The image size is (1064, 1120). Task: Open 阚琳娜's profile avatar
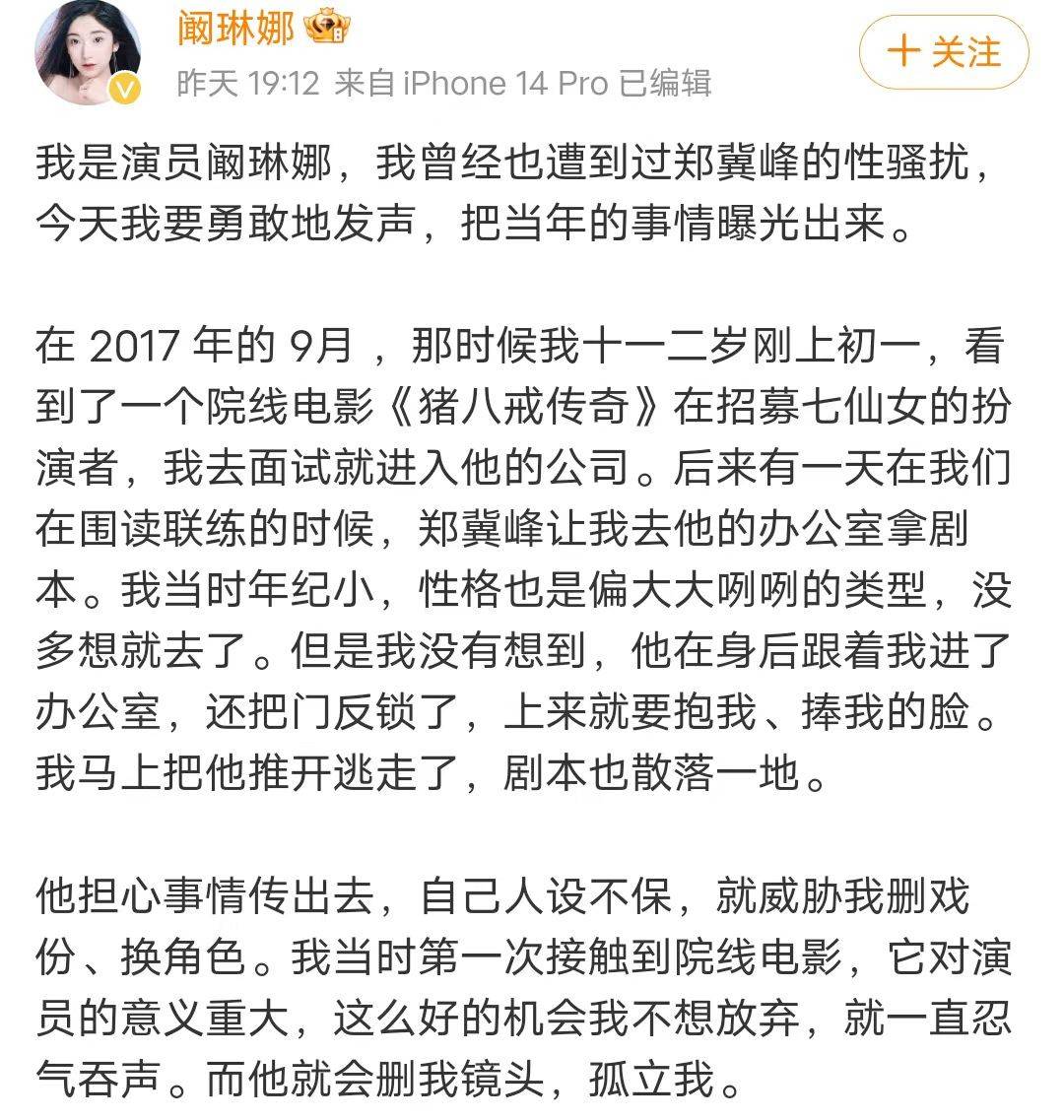click(x=87, y=53)
